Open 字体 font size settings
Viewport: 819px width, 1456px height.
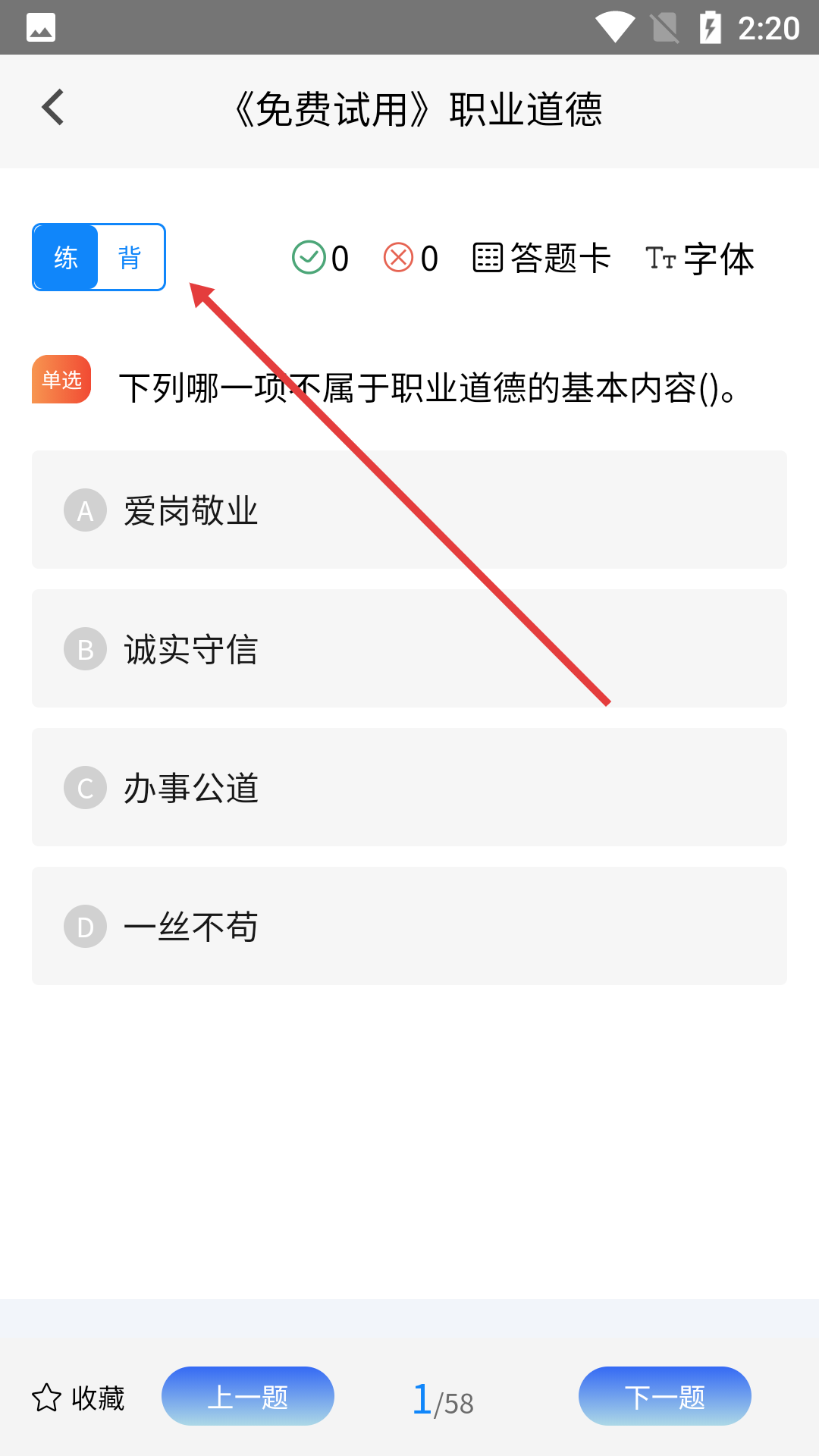click(699, 259)
